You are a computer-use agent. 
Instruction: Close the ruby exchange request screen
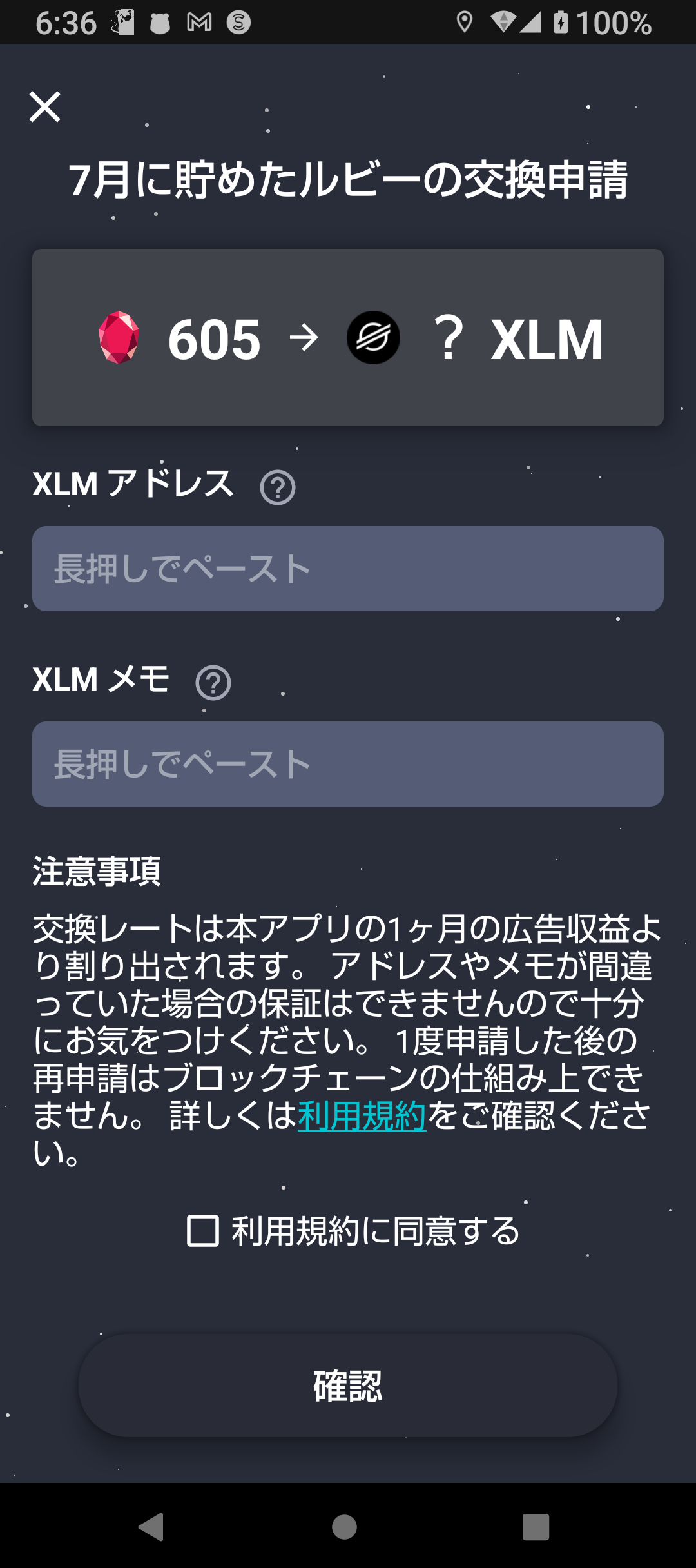click(44, 106)
